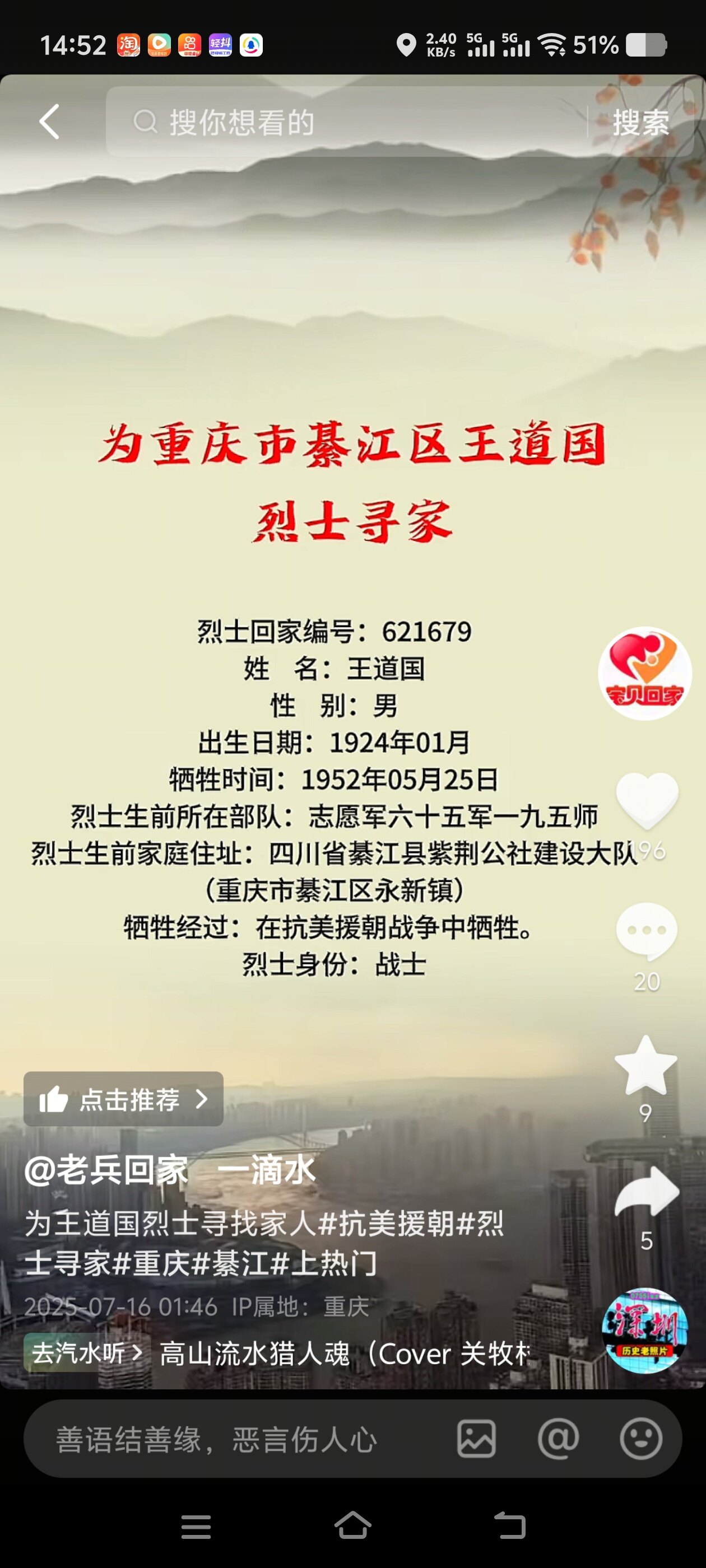Attach a picture to the comment

point(476,1439)
